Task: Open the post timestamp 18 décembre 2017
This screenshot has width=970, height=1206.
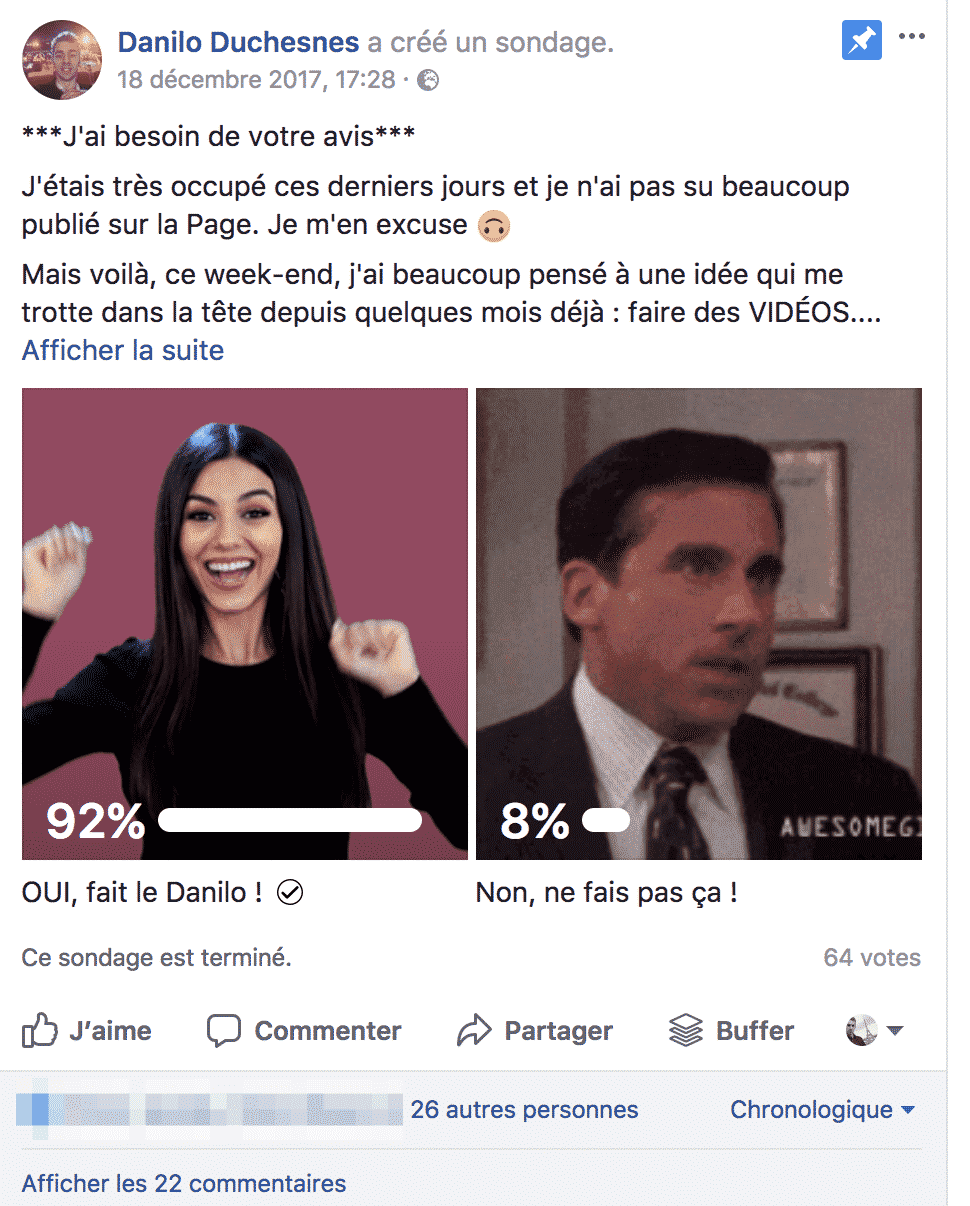Action: pos(257,80)
